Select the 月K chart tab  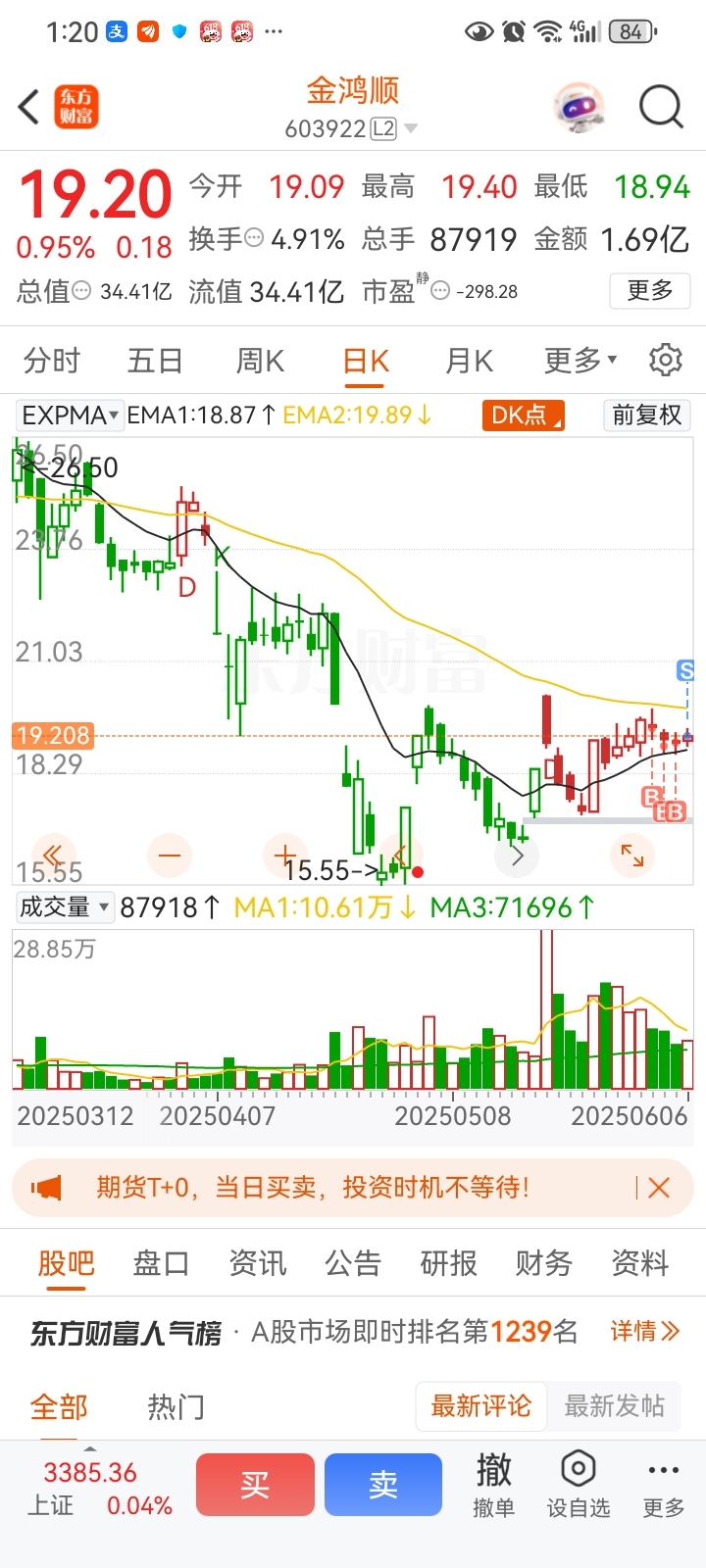click(x=469, y=361)
